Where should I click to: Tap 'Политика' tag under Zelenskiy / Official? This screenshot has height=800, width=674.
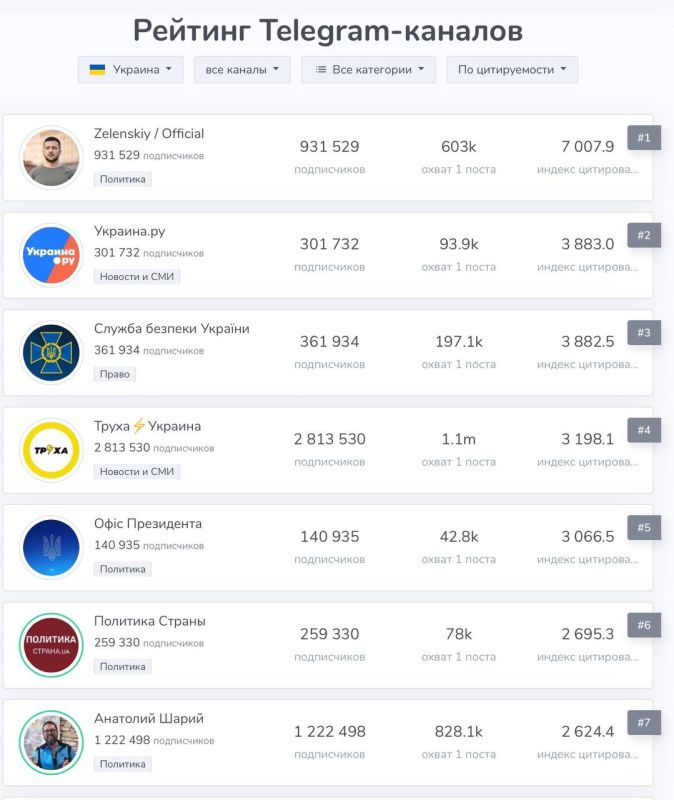[x=123, y=179]
